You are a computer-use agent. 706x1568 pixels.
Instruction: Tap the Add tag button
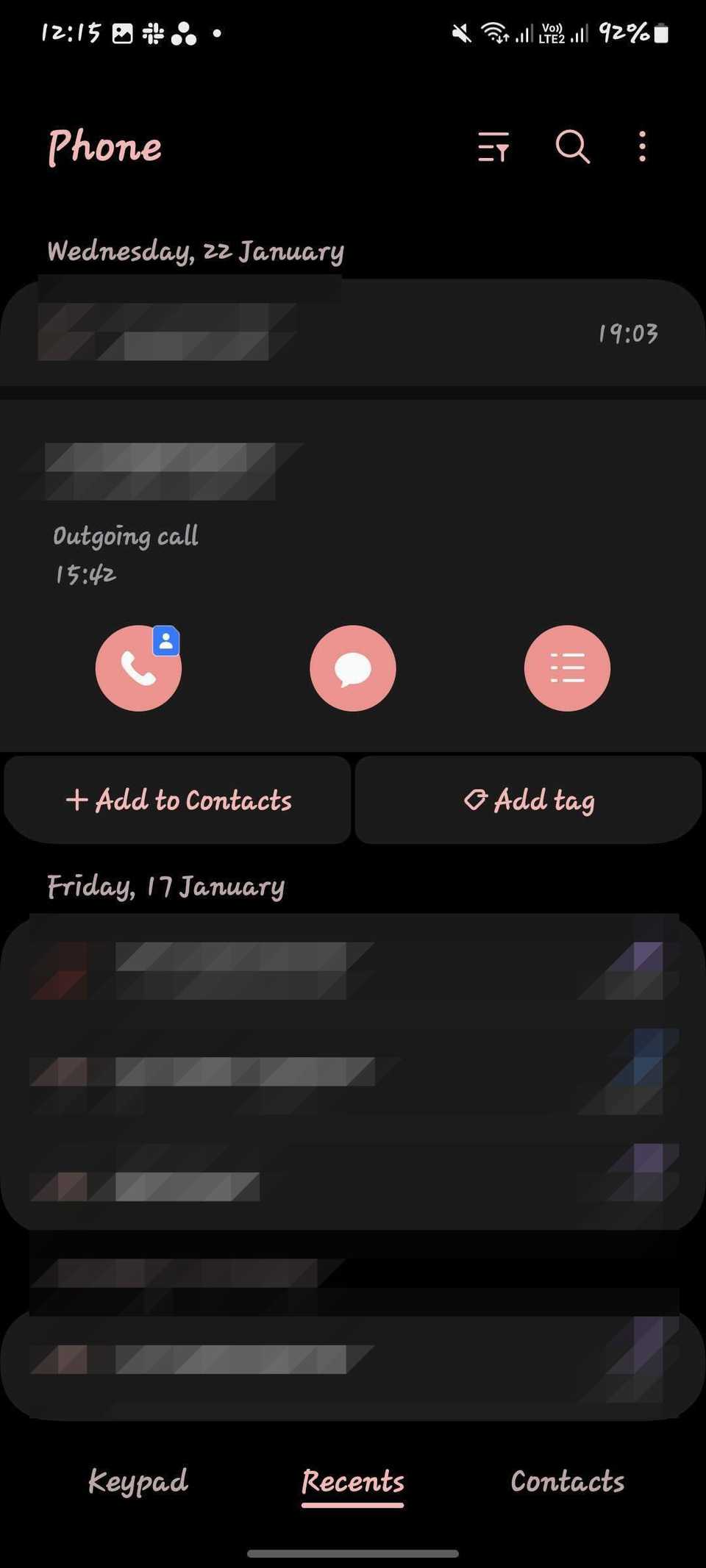click(x=529, y=800)
